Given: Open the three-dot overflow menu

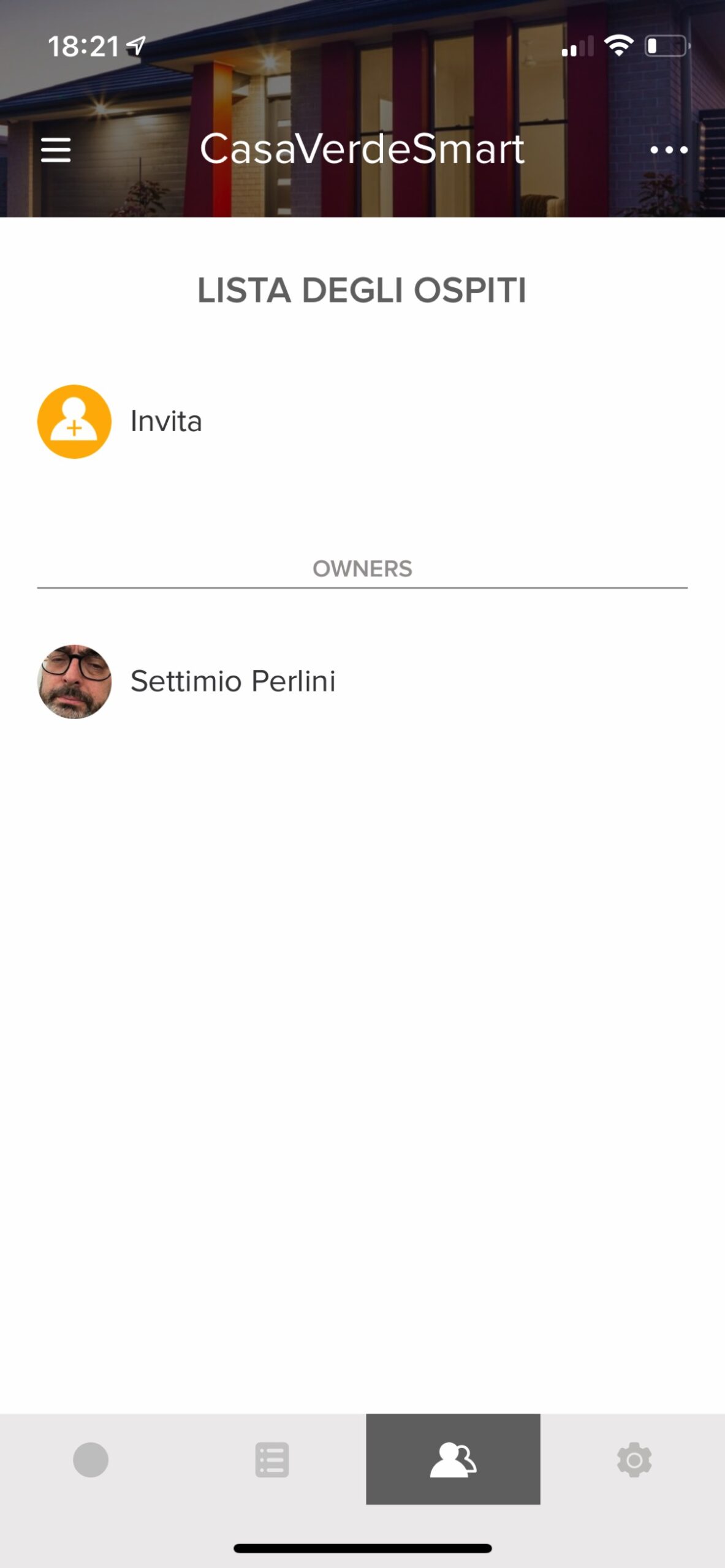Looking at the screenshot, I should tap(669, 150).
